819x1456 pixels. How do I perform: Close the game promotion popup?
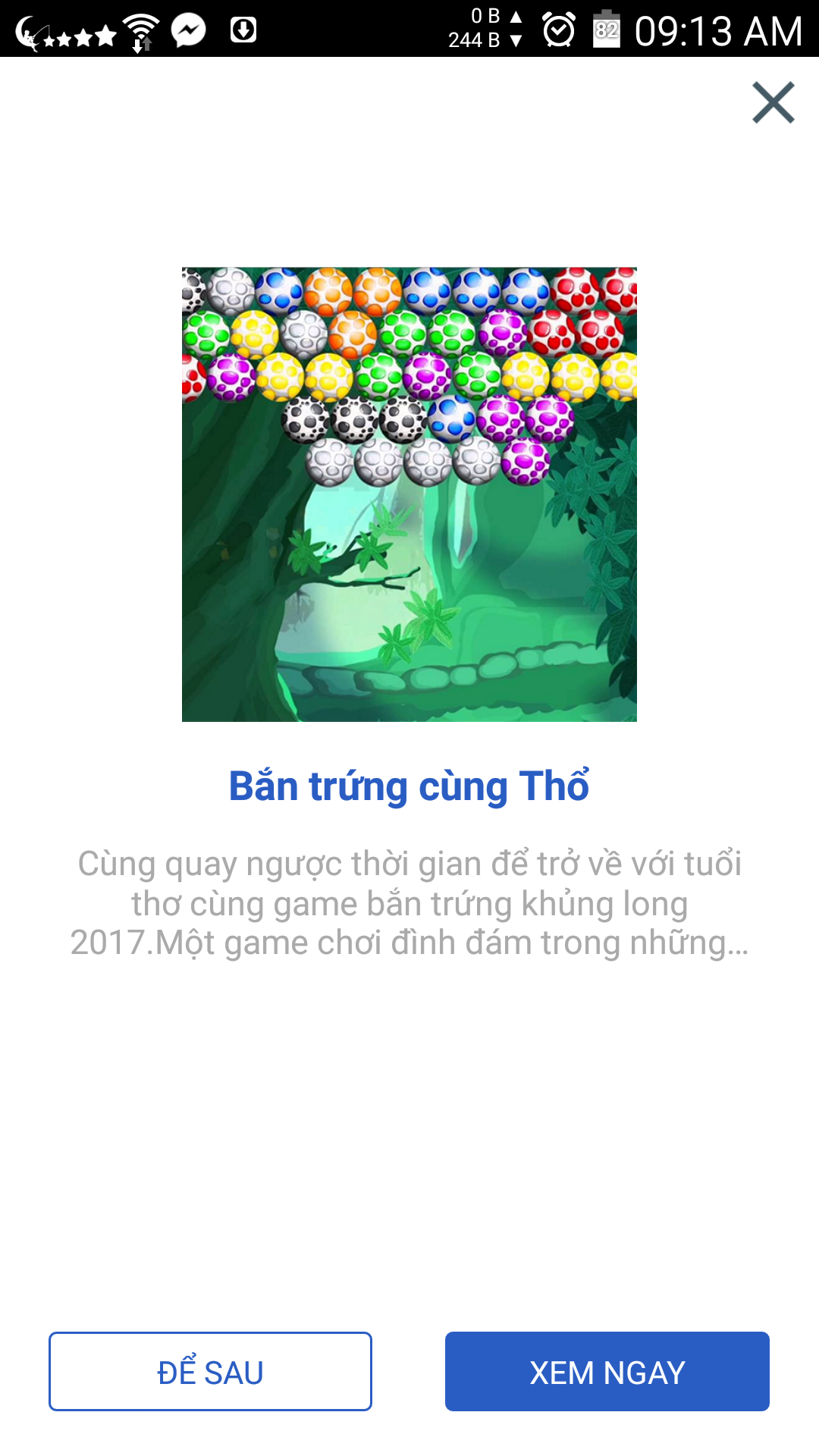(773, 102)
